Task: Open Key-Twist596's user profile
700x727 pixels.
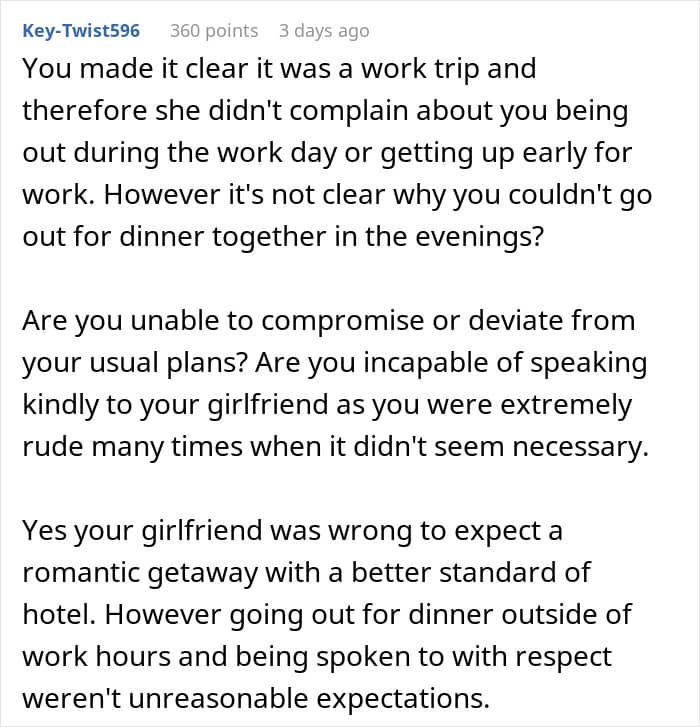Action: coord(81,31)
